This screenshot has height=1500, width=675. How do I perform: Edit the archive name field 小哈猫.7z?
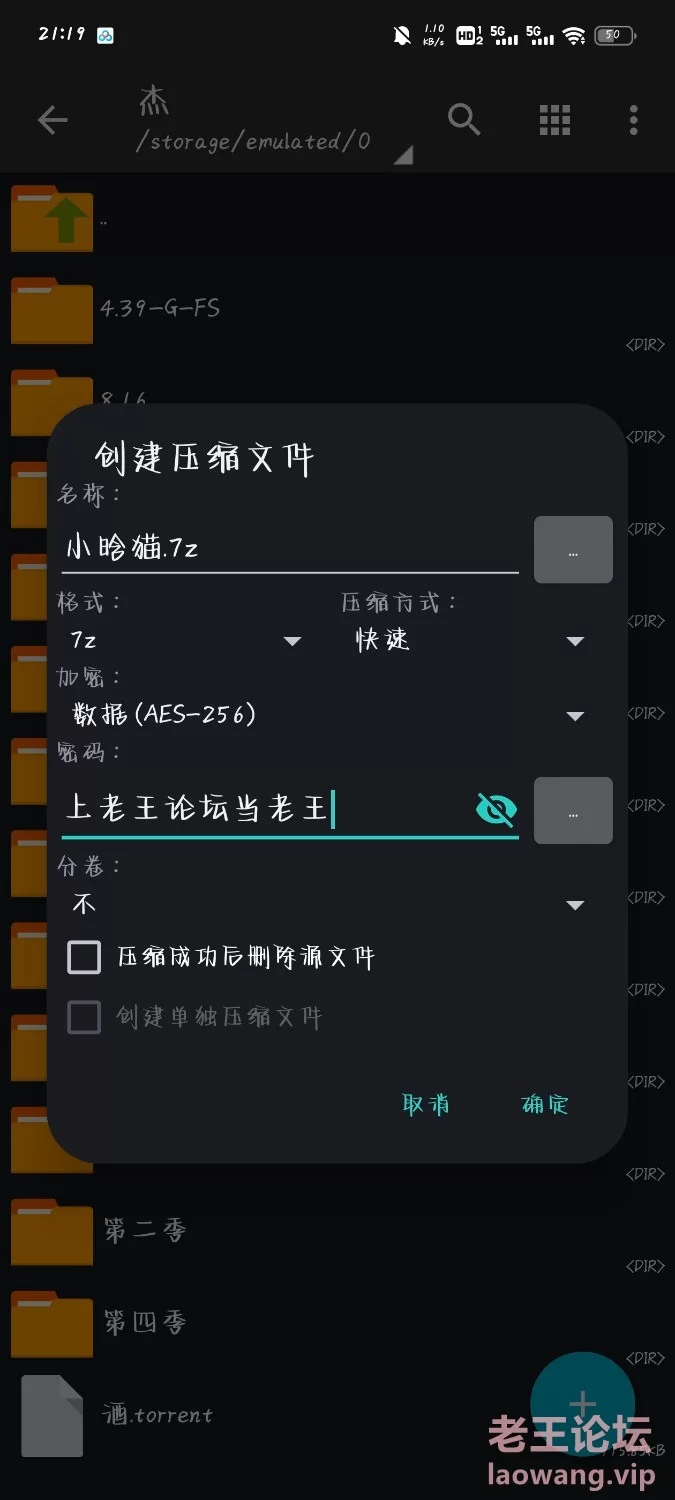point(290,547)
